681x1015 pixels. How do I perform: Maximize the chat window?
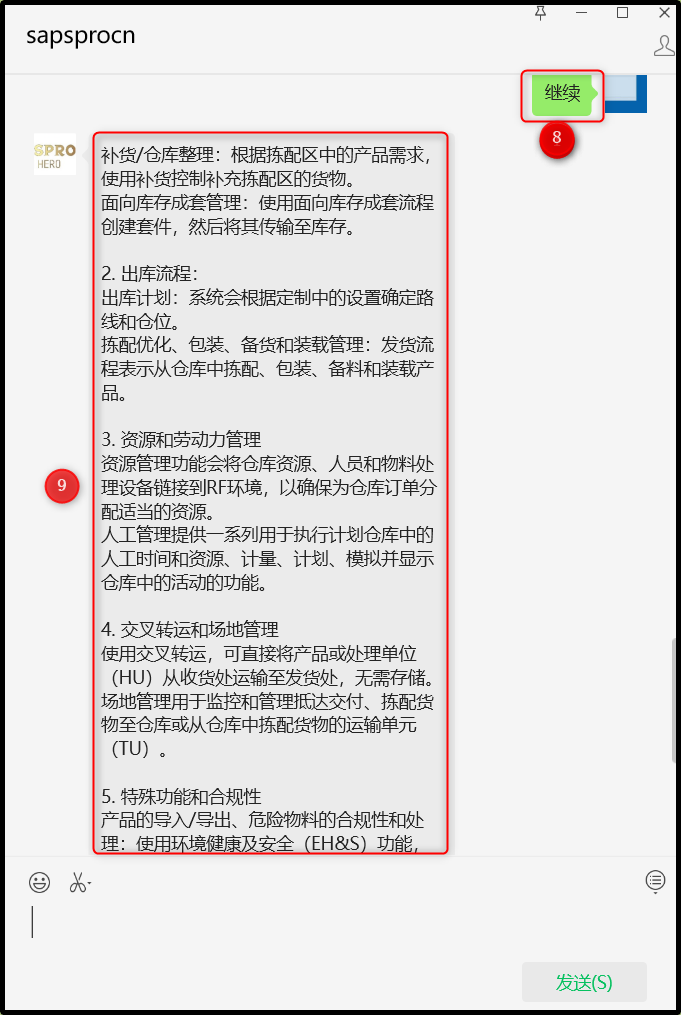point(622,12)
